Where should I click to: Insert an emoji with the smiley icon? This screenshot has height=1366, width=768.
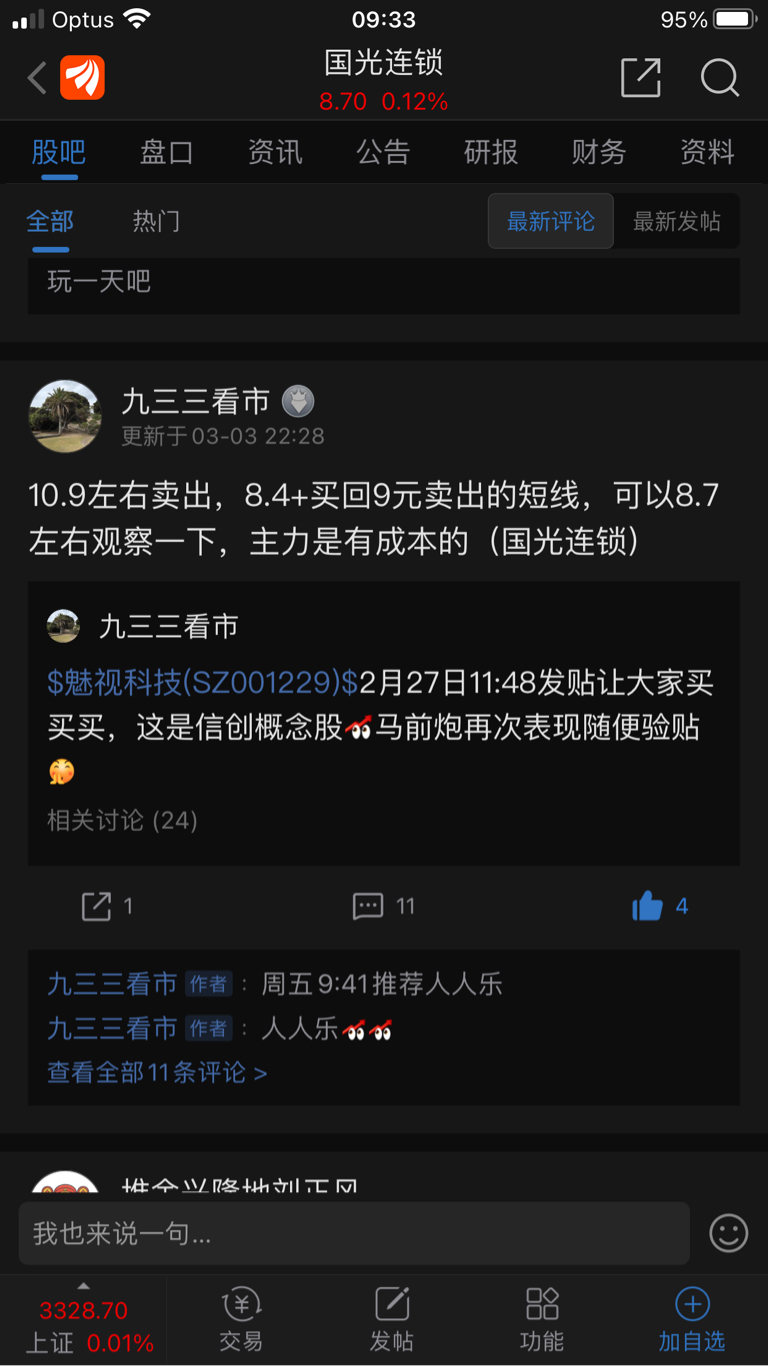click(x=729, y=1233)
